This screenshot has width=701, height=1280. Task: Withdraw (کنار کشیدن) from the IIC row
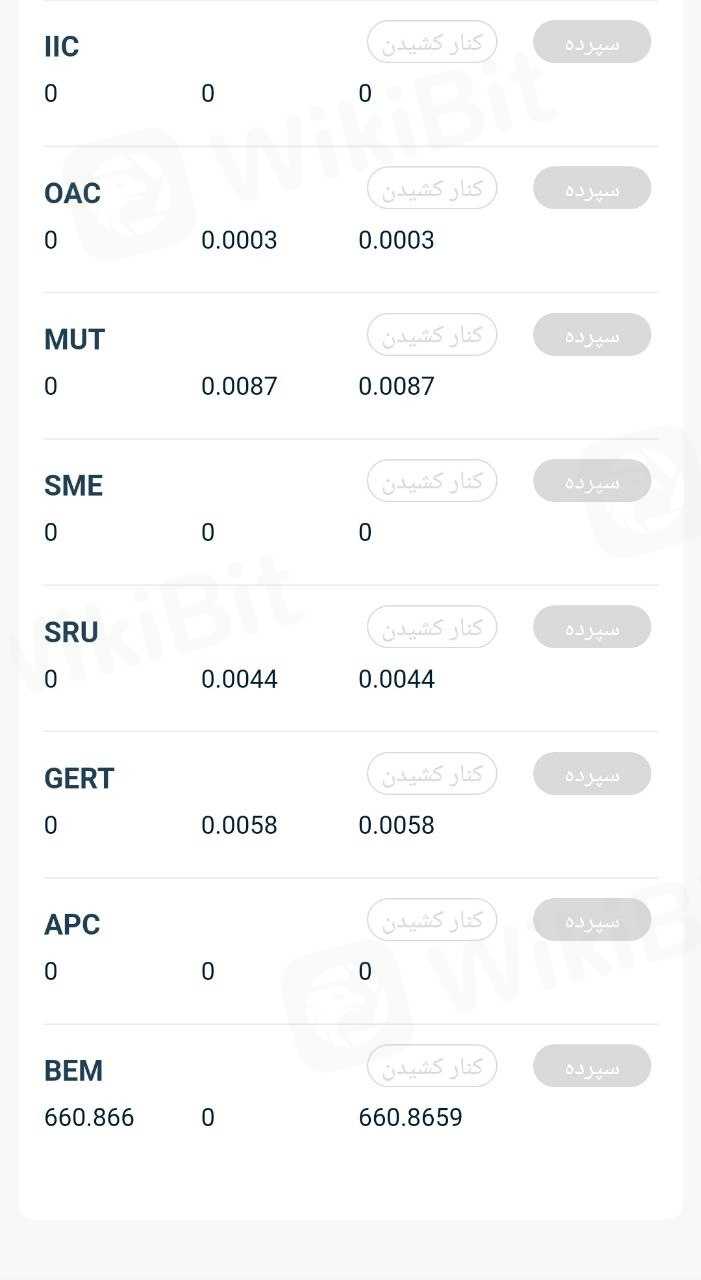click(432, 42)
